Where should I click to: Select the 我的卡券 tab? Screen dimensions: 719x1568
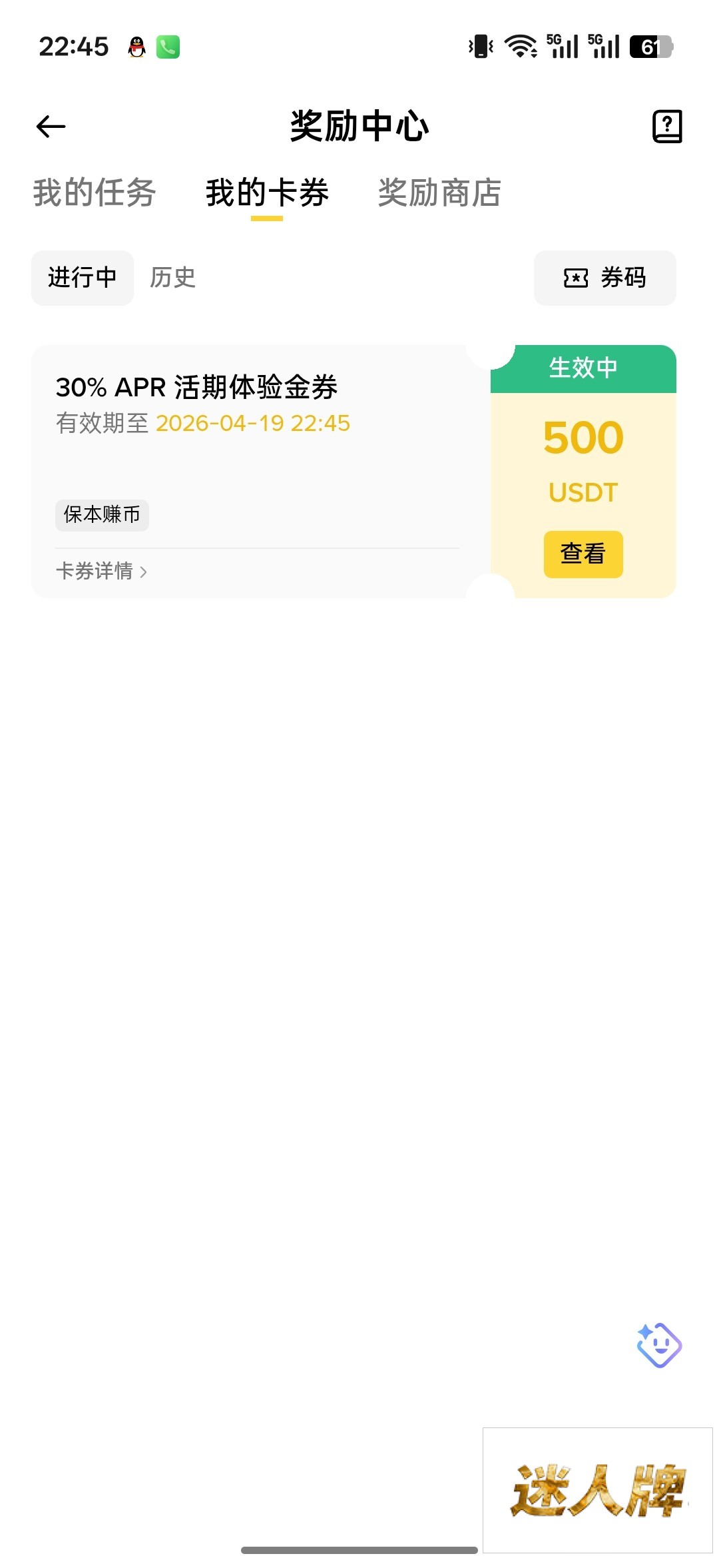tap(267, 193)
